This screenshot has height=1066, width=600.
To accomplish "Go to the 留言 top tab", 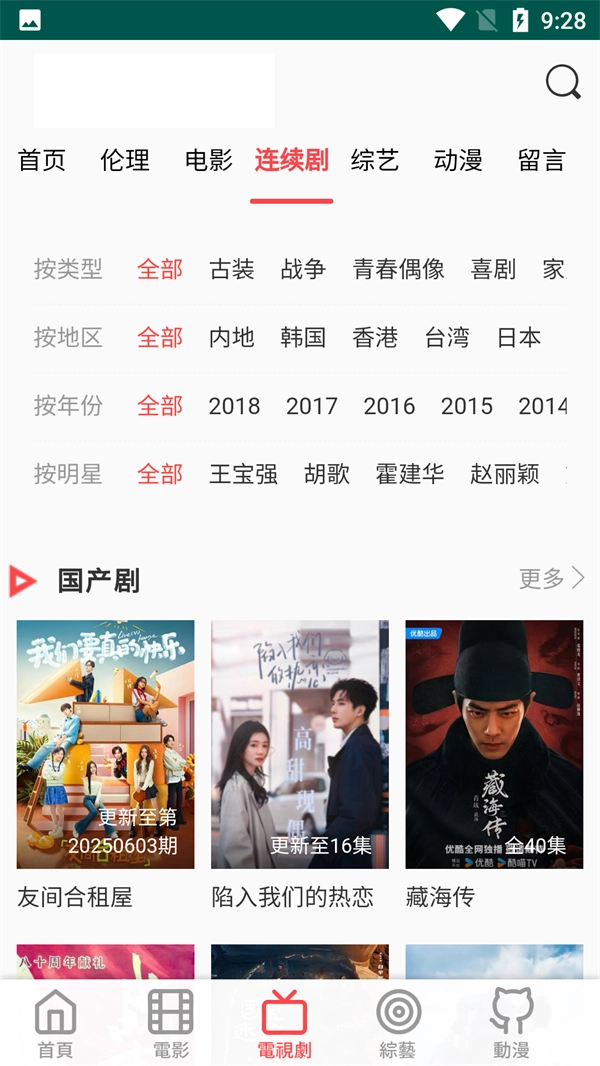I will click(541, 160).
